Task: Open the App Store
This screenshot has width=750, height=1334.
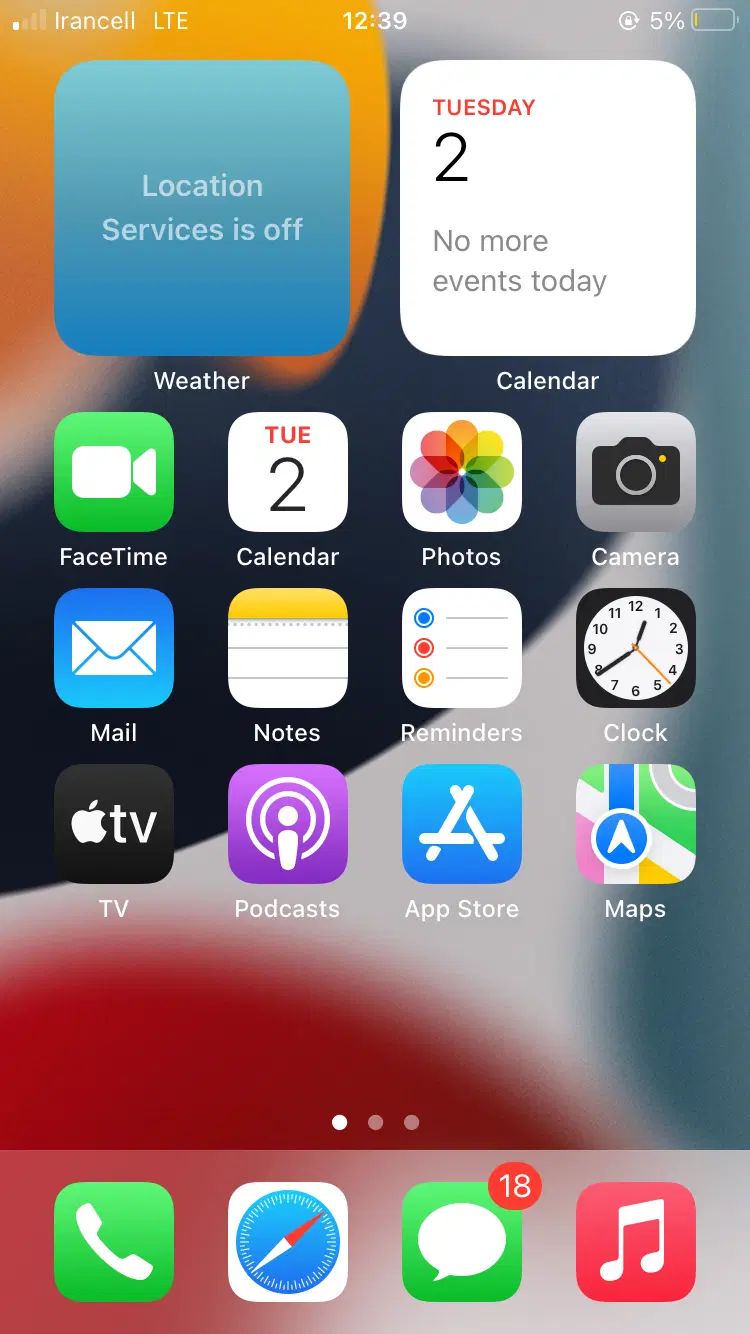Action: tap(461, 824)
